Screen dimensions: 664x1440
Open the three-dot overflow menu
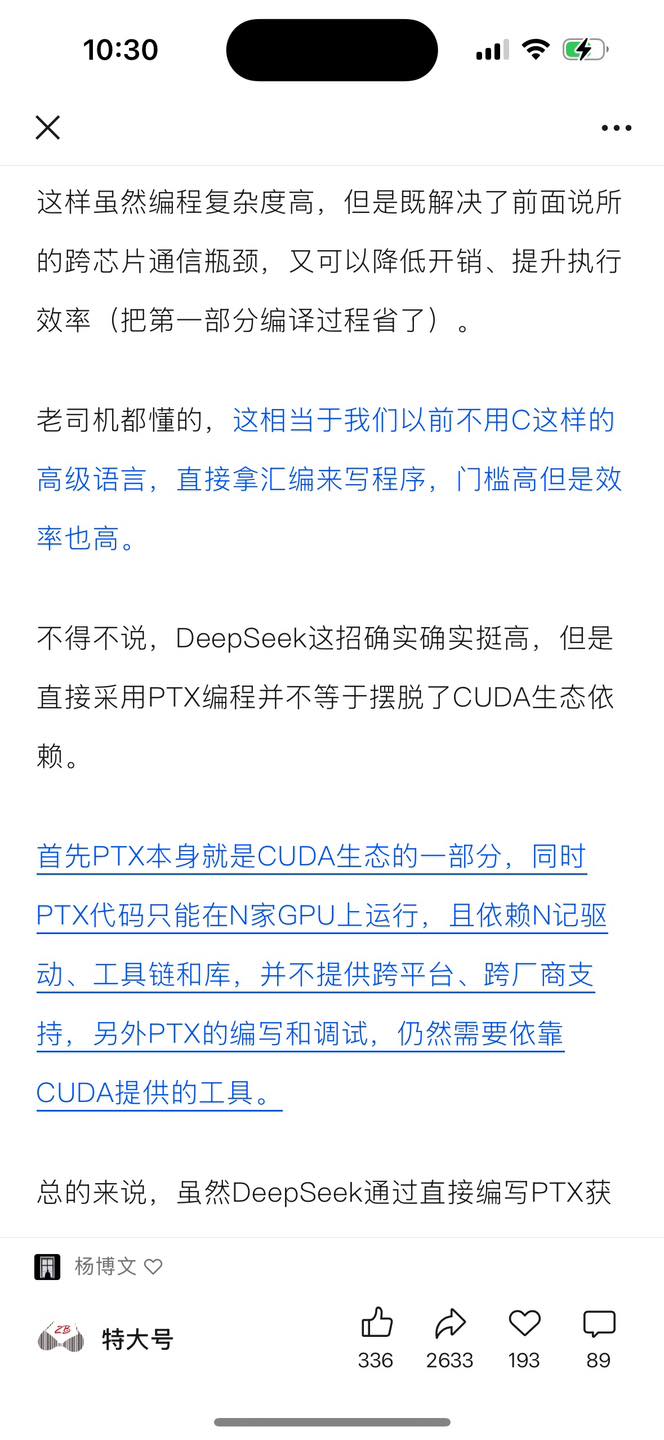pyautogui.click(x=616, y=128)
